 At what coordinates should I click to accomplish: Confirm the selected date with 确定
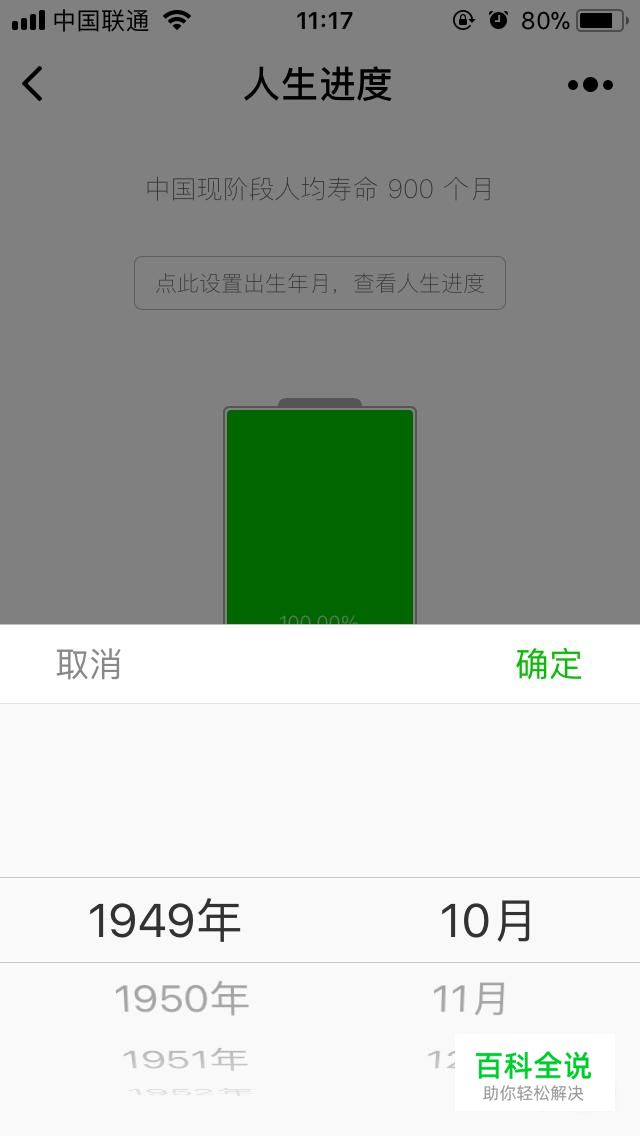point(549,664)
